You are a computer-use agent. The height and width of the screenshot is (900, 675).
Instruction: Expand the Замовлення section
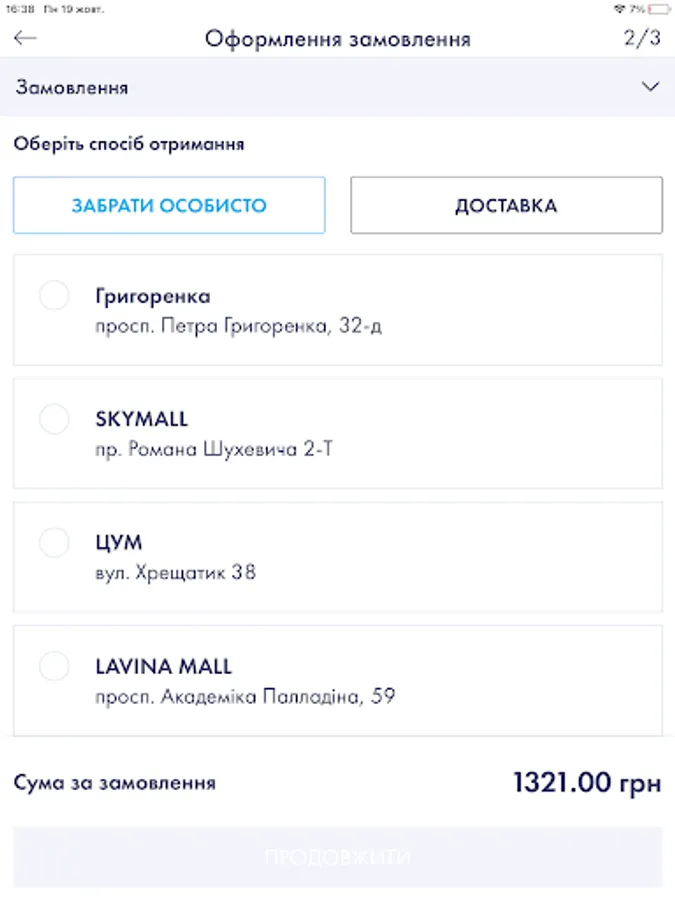[x=648, y=87]
